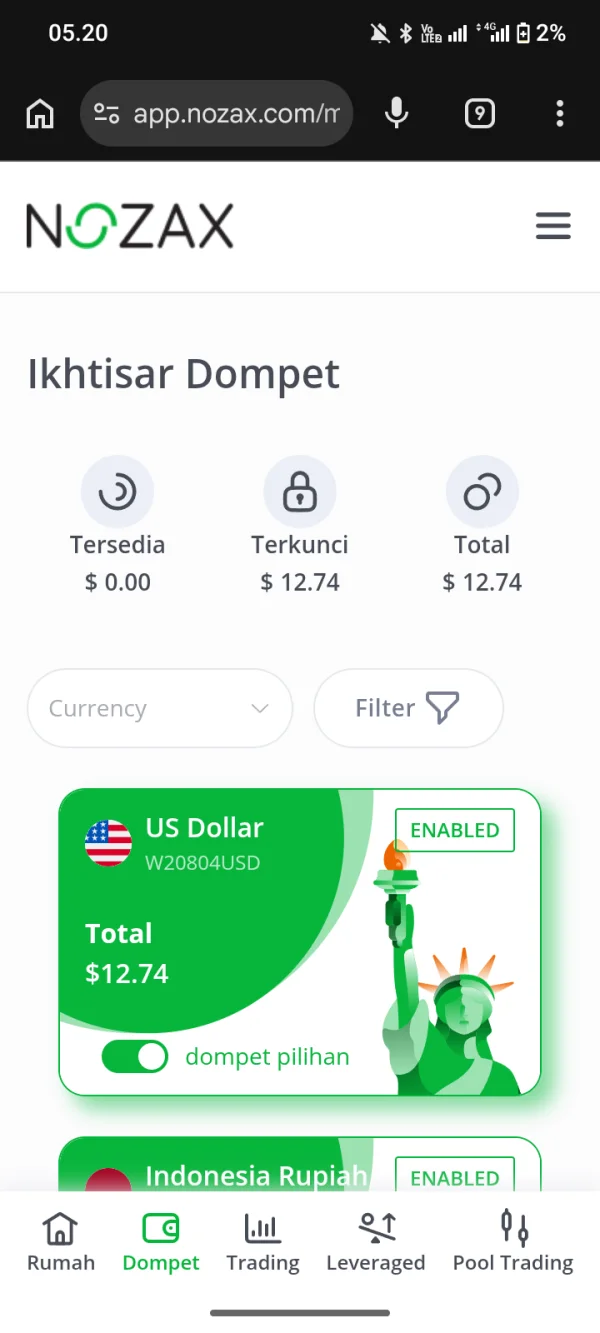The image size is (600, 1333).
Task: Expand the Currency dropdown
Action: pos(160,708)
